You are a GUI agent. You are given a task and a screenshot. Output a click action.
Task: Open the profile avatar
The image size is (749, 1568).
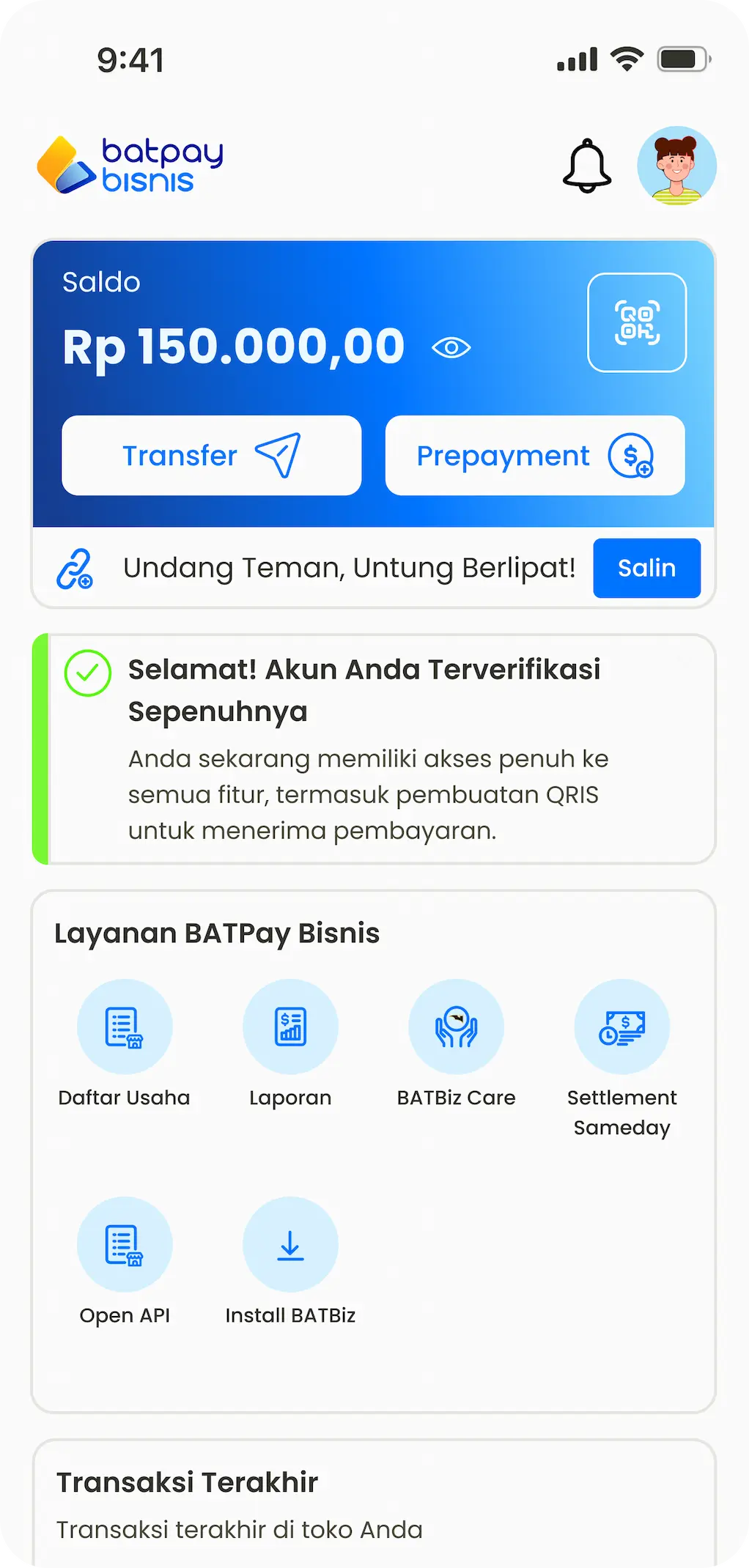coord(676,166)
